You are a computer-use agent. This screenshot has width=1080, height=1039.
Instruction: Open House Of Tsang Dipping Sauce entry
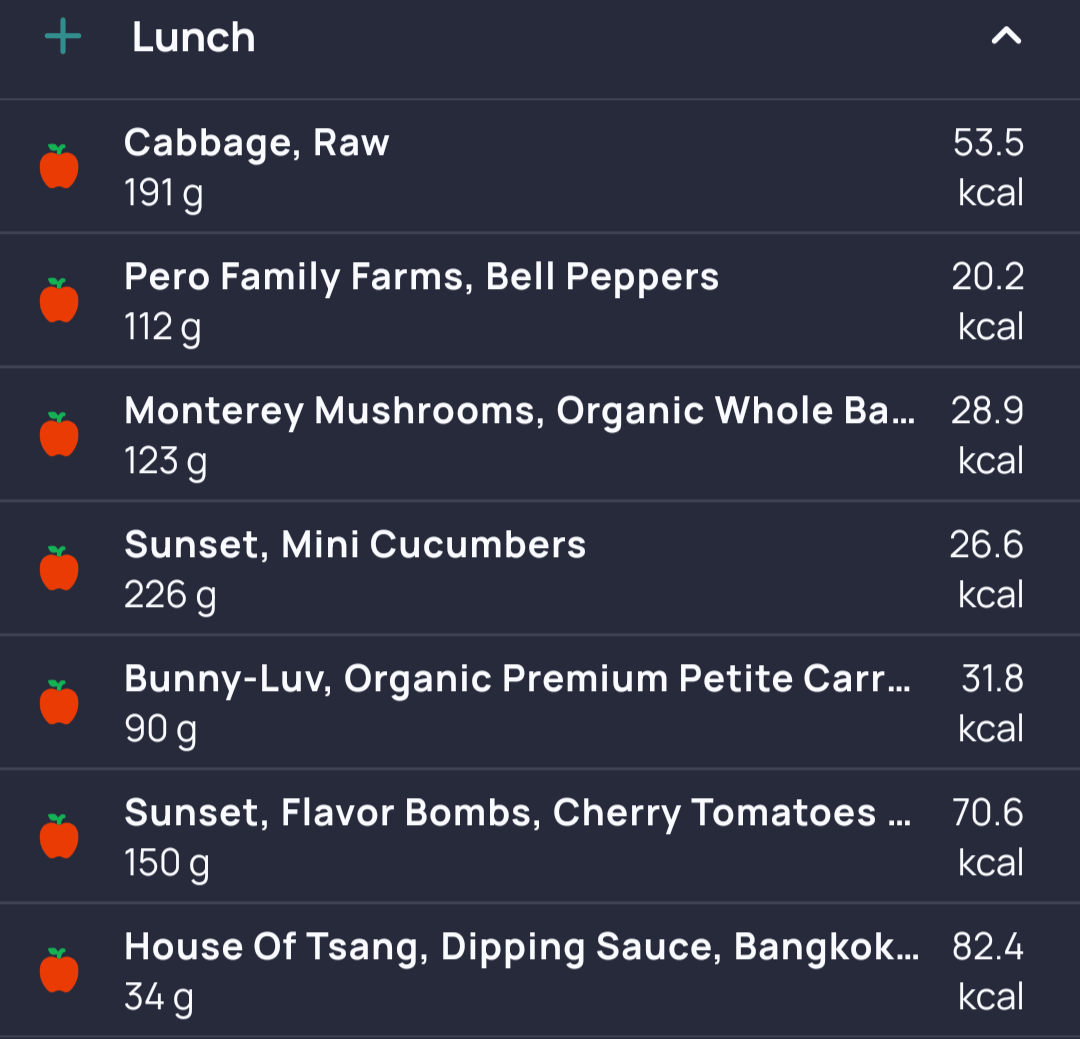tap(540, 971)
